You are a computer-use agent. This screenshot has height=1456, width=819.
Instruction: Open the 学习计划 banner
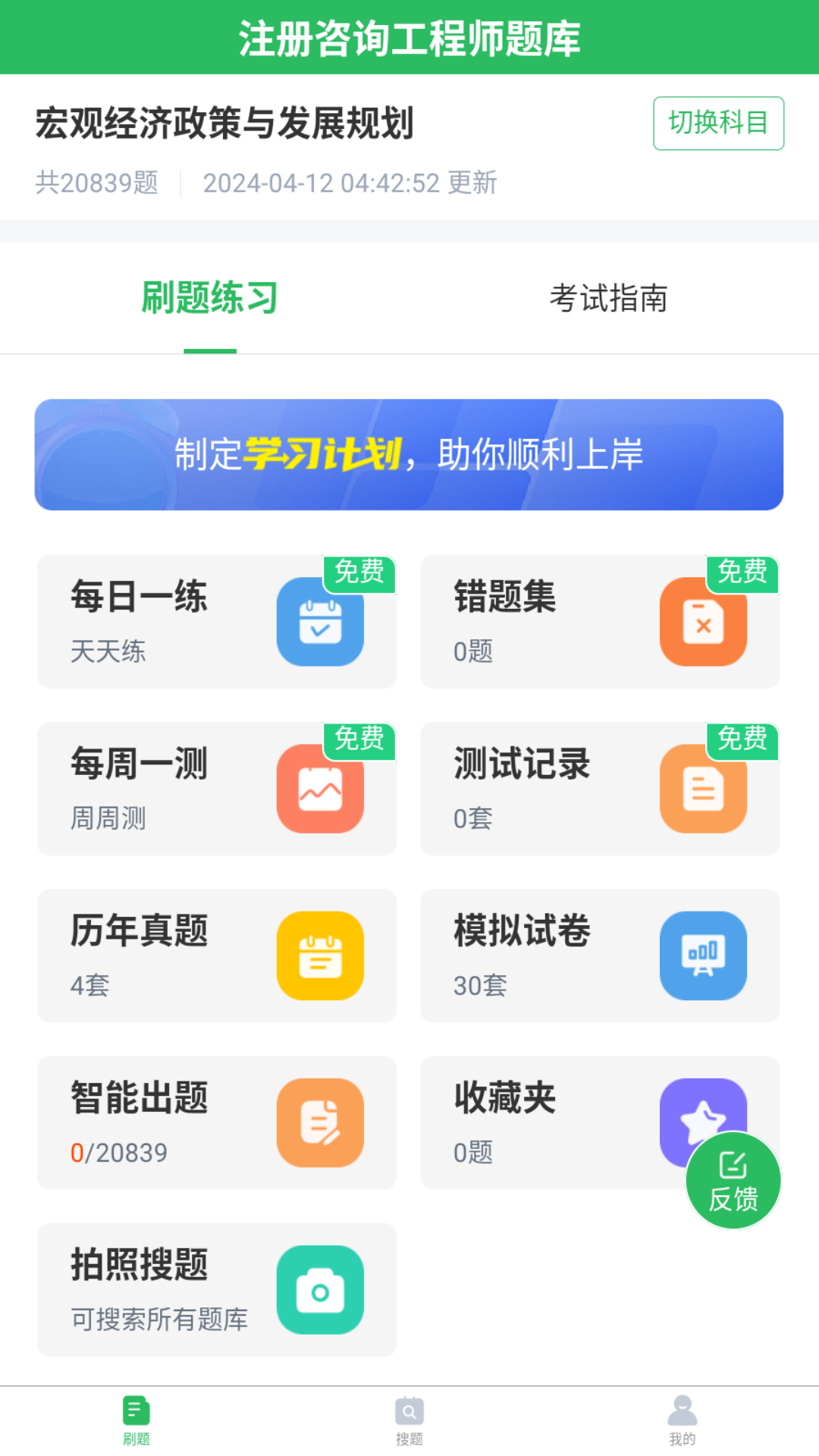pyautogui.click(x=409, y=454)
